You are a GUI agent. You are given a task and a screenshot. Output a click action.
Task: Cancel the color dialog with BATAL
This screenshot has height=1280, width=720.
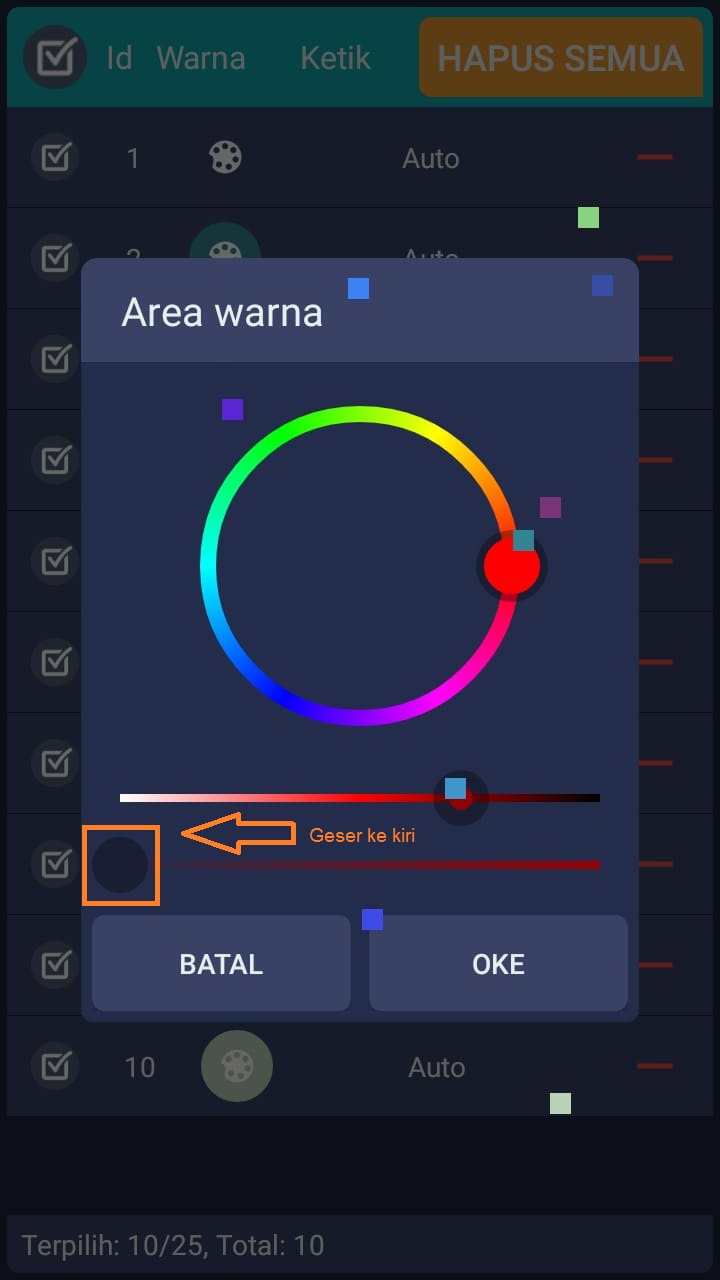tap(221, 963)
